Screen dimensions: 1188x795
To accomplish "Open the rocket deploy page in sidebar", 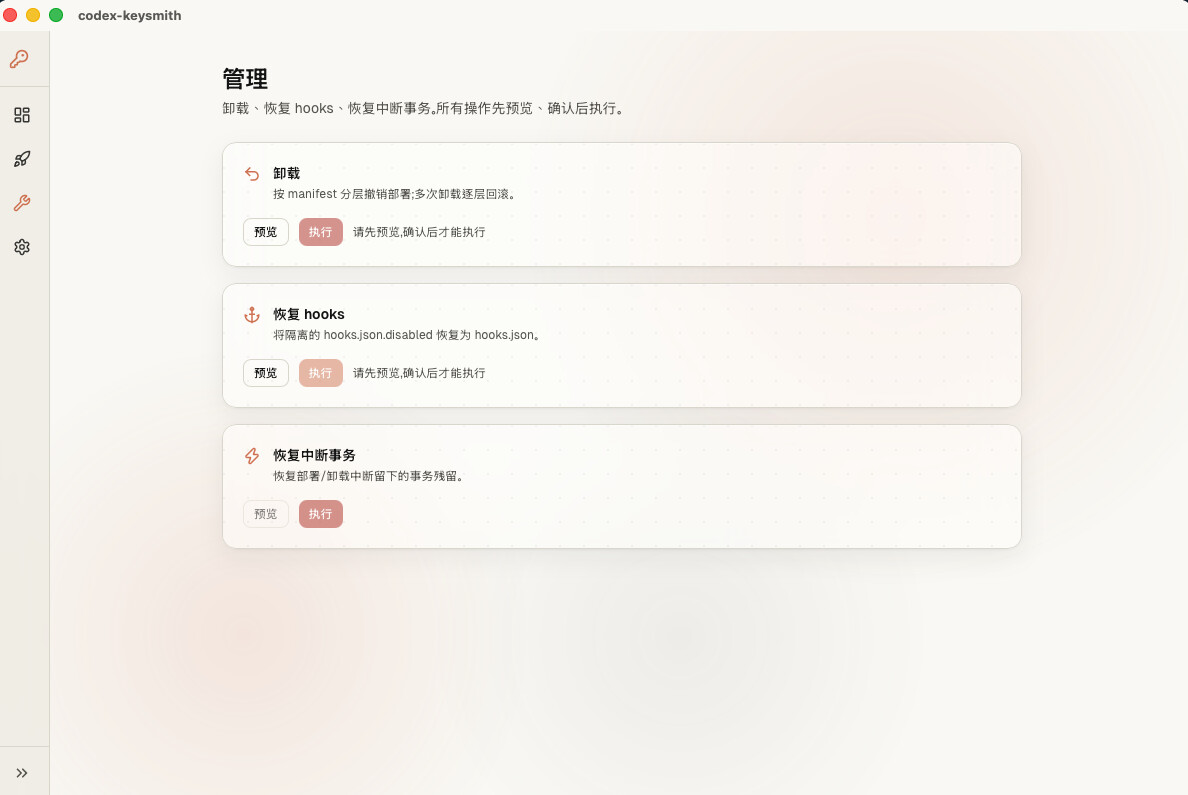I will point(22,159).
